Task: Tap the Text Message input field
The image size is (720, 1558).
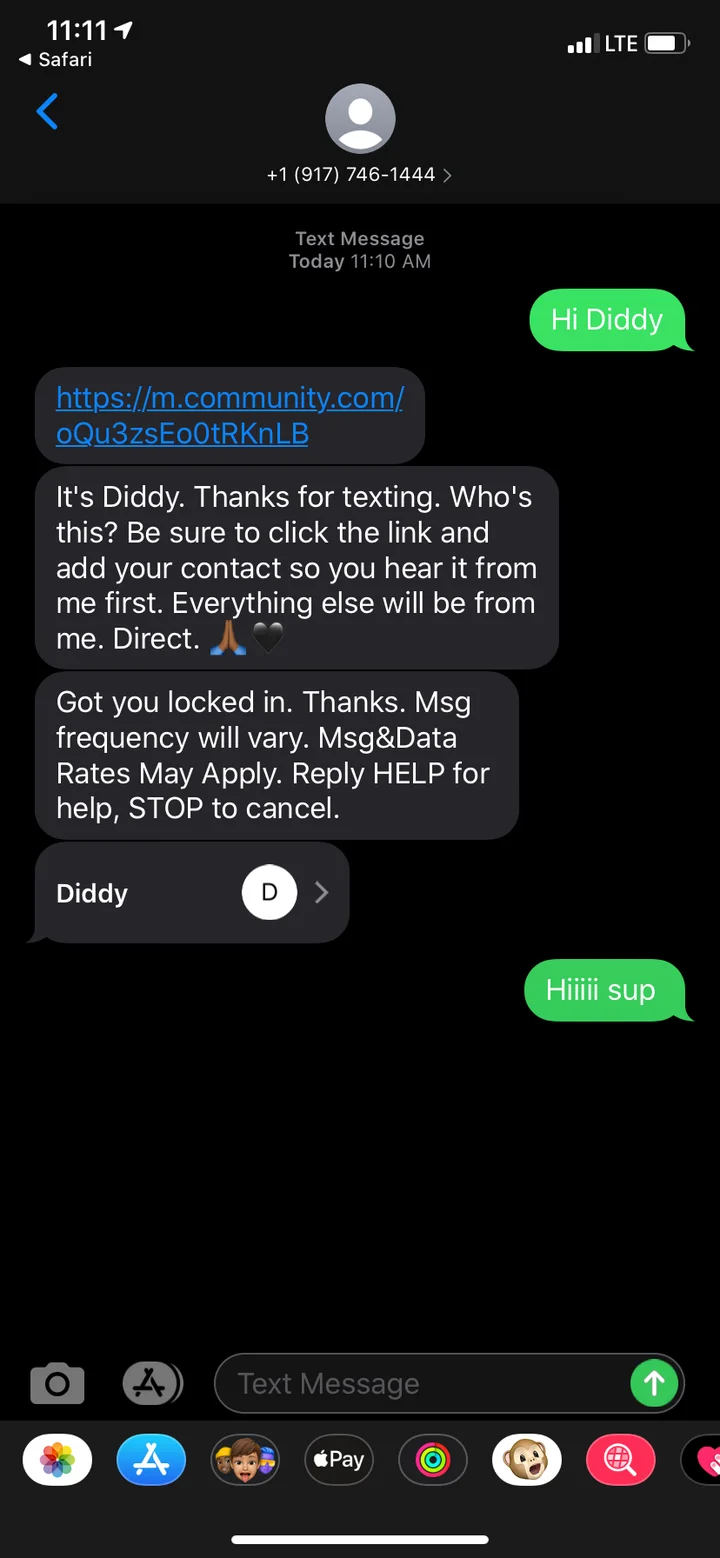Action: (420, 1384)
